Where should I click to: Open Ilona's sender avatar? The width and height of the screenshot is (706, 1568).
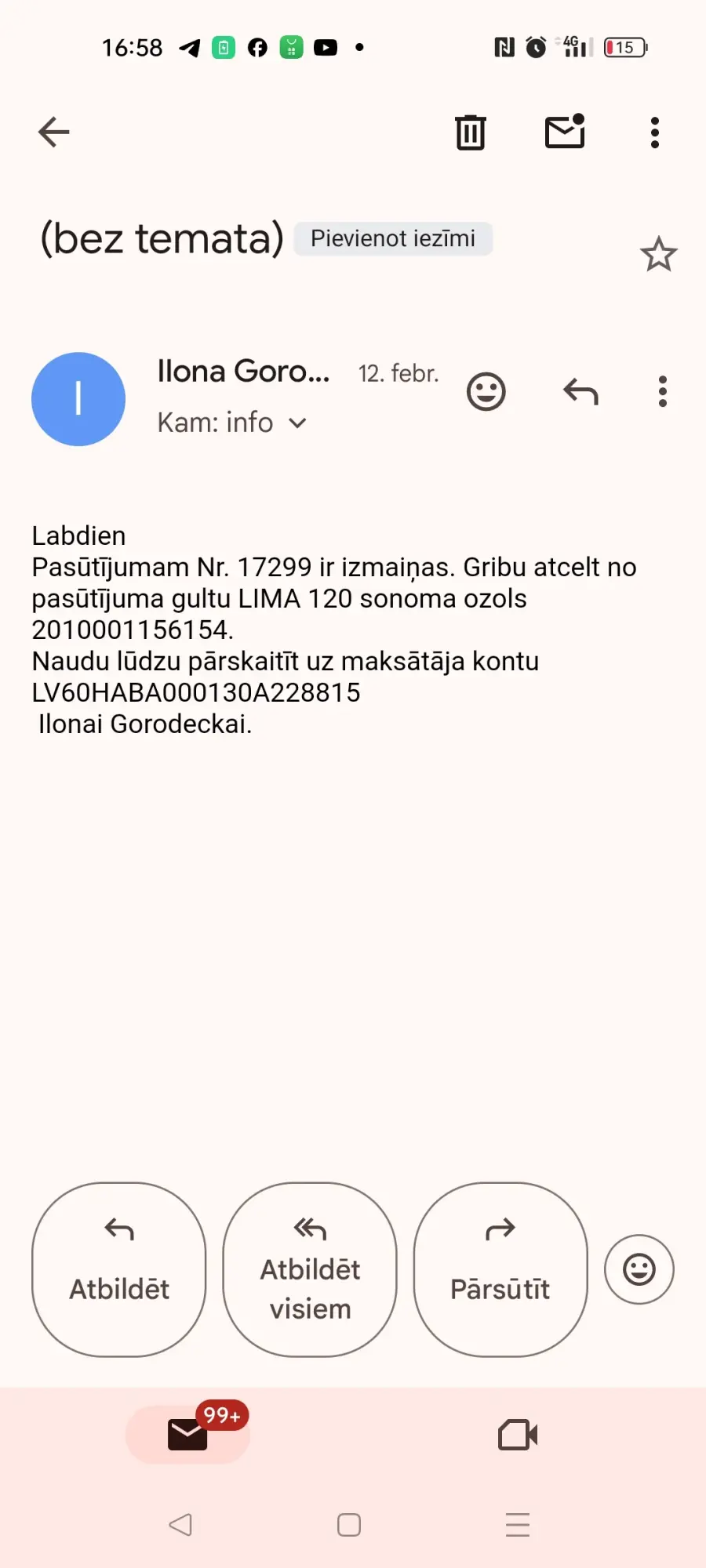click(x=78, y=399)
